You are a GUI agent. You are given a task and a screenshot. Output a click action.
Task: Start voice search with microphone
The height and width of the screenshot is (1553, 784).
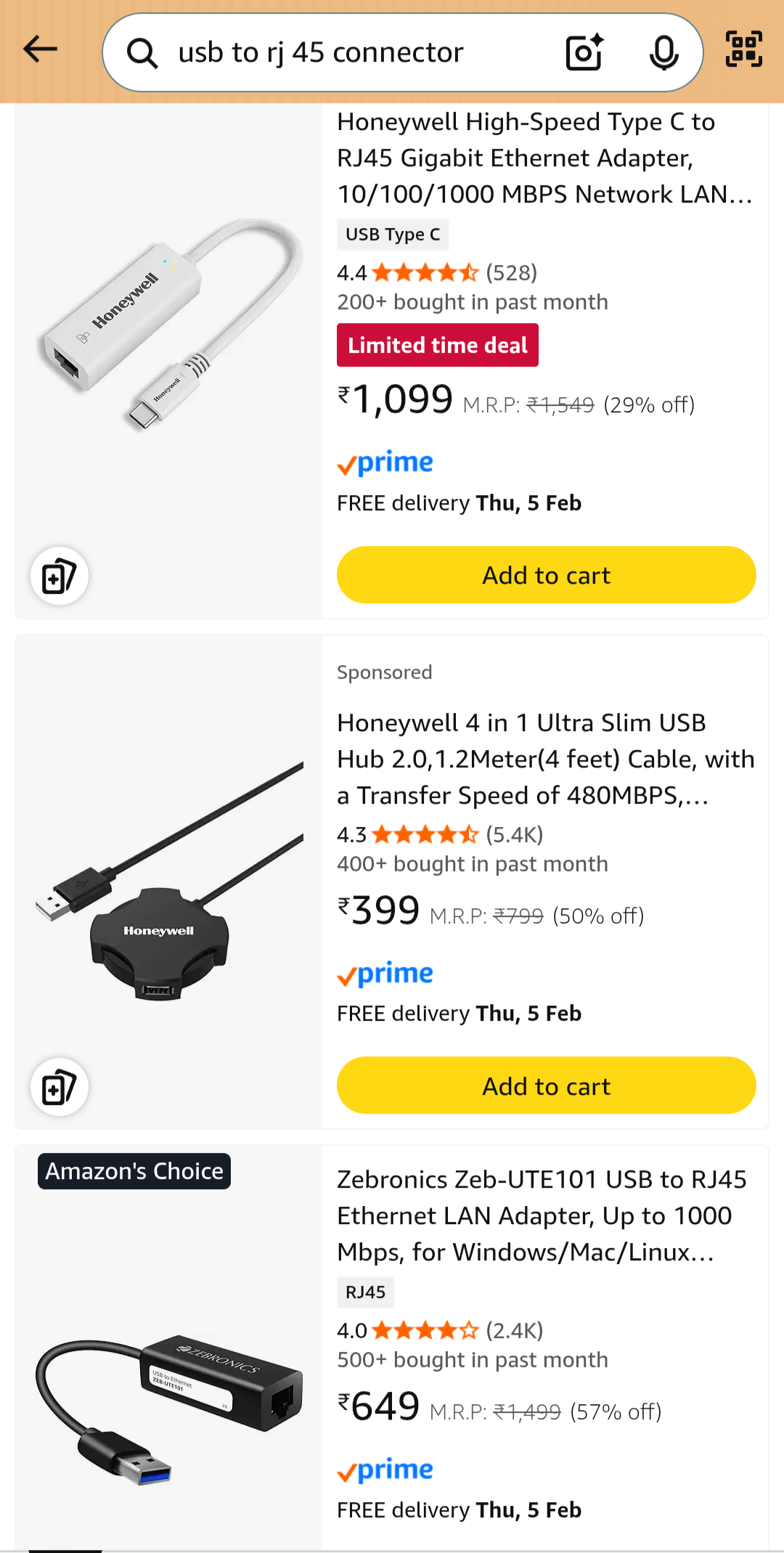pyautogui.click(x=663, y=52)
